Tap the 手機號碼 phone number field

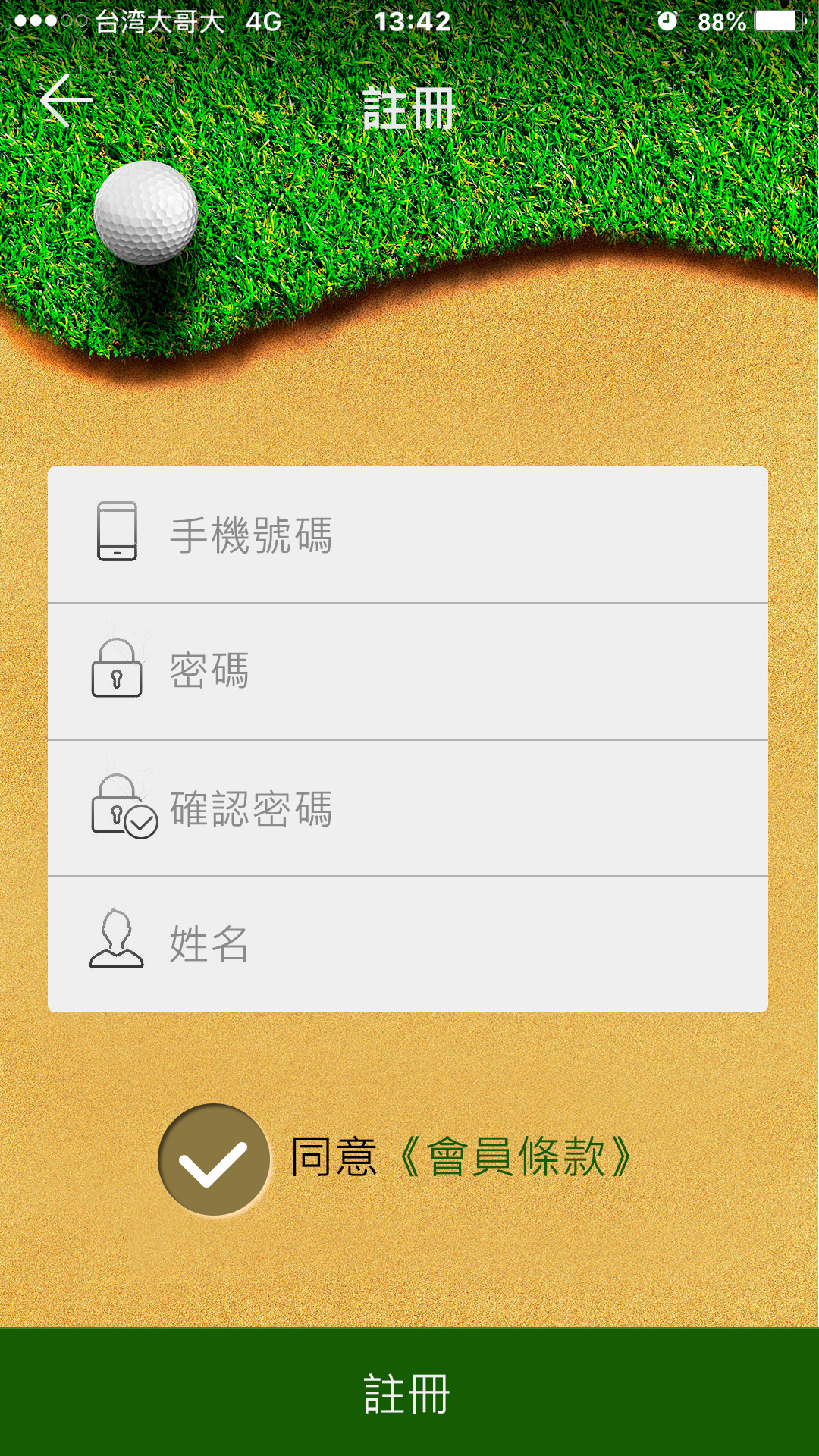pos(455,535)
